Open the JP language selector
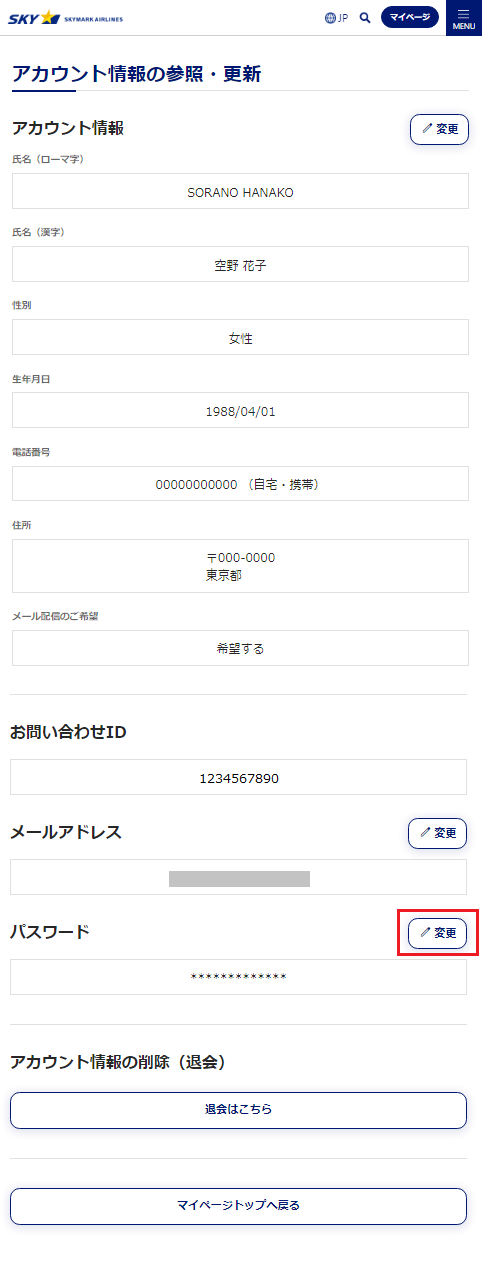 tap(337, 17)
